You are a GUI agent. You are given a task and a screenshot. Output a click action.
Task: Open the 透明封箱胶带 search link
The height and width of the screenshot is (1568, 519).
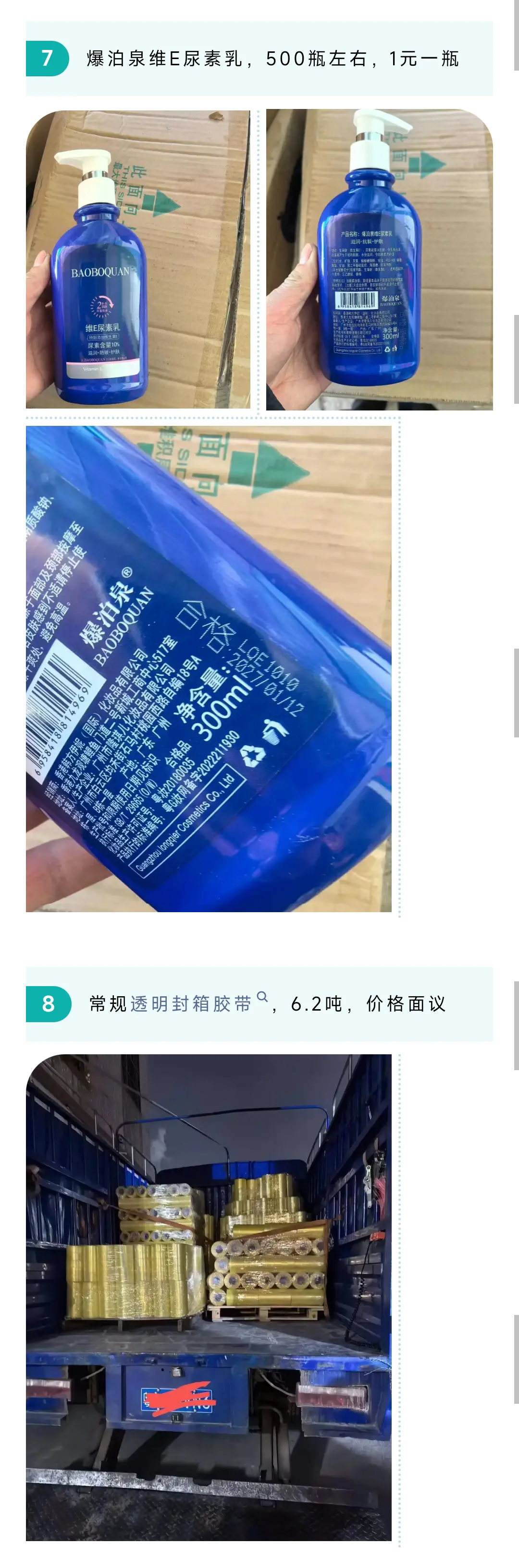(x=191, y=1004)
